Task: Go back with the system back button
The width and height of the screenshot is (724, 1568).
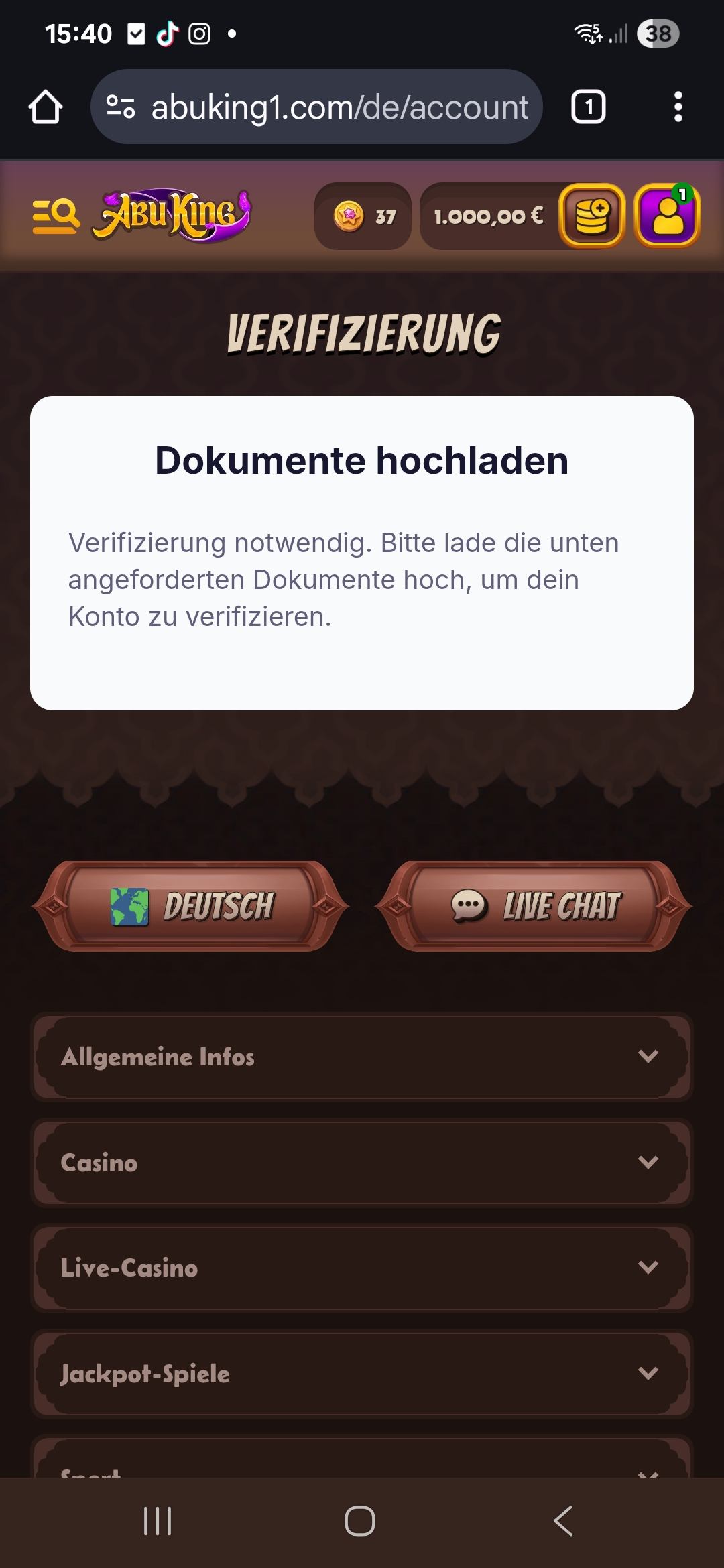Action: (x=563, y=1521)
